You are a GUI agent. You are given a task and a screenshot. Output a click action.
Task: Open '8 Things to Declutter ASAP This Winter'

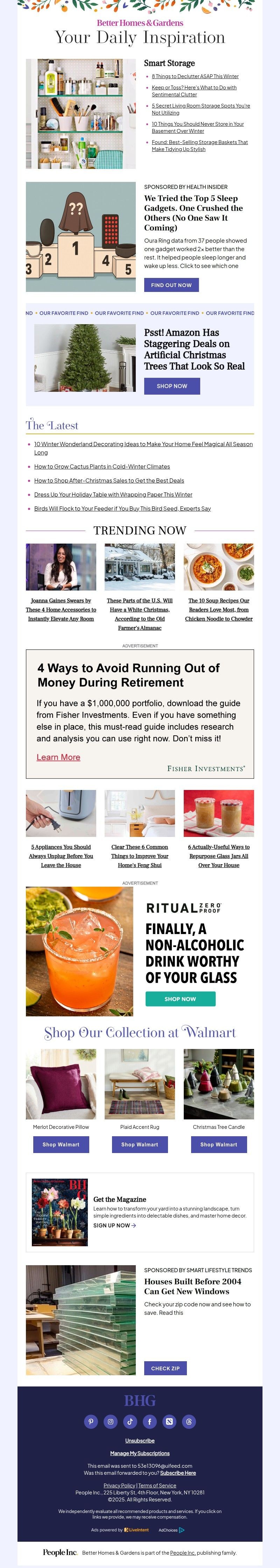click(195, 77)
